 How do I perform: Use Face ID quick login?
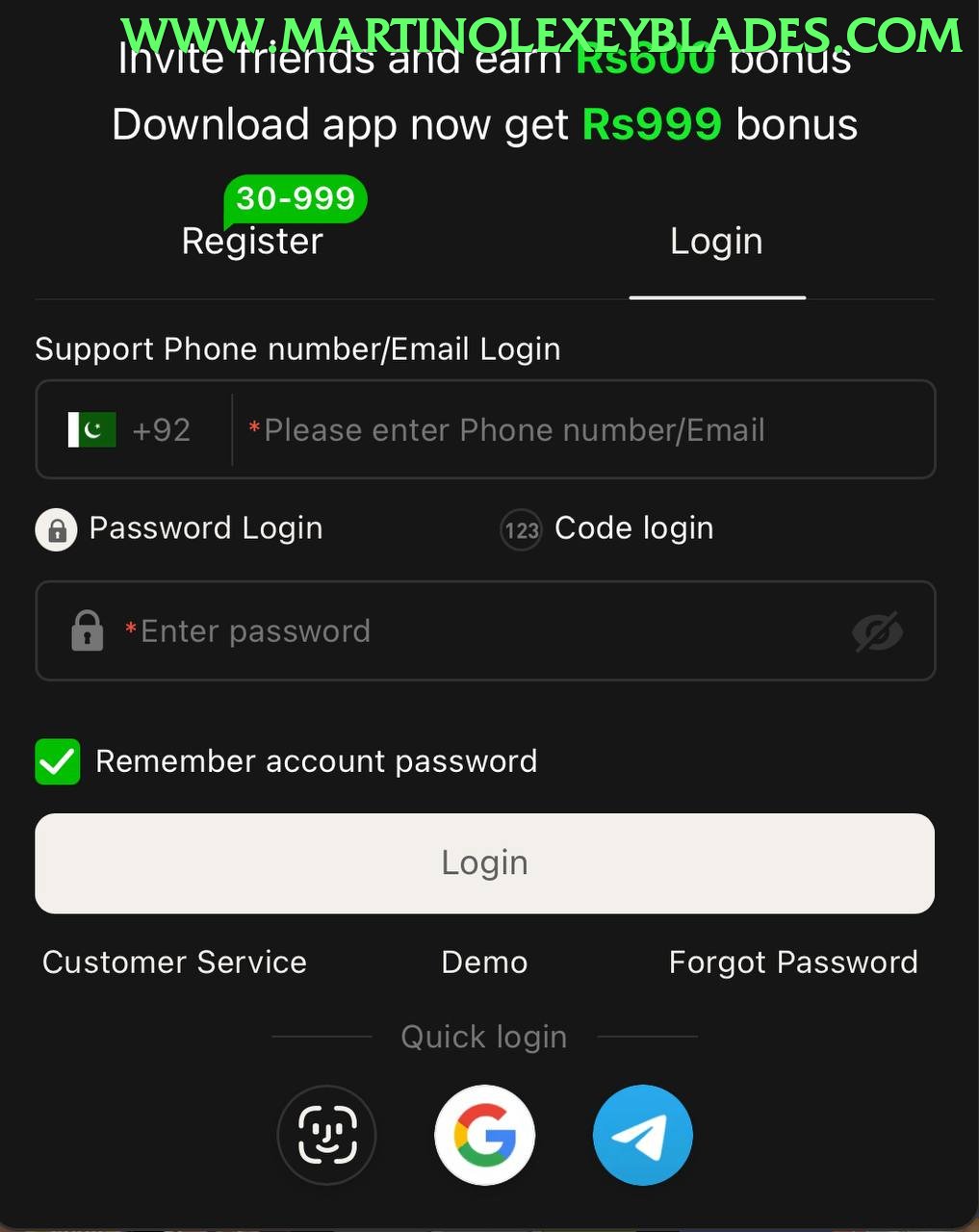[x=326, y=1135]
